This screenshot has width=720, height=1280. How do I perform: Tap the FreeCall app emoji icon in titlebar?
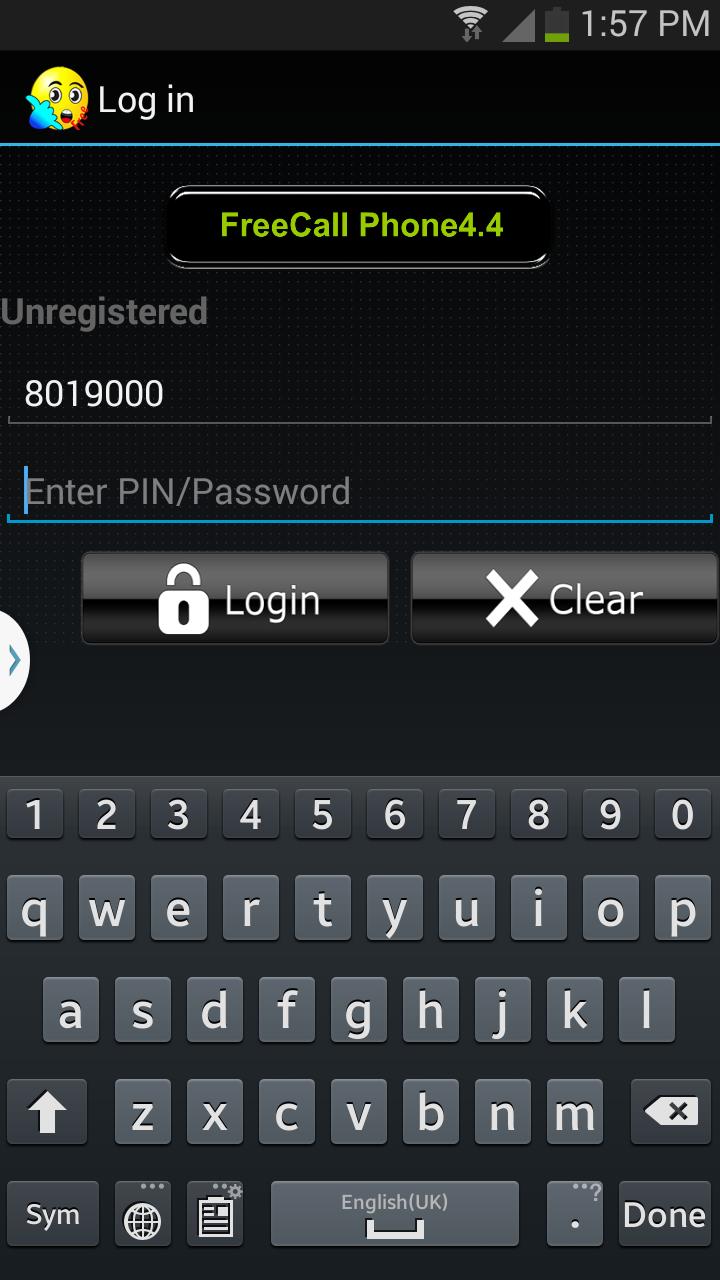click(x=57, y=97)
